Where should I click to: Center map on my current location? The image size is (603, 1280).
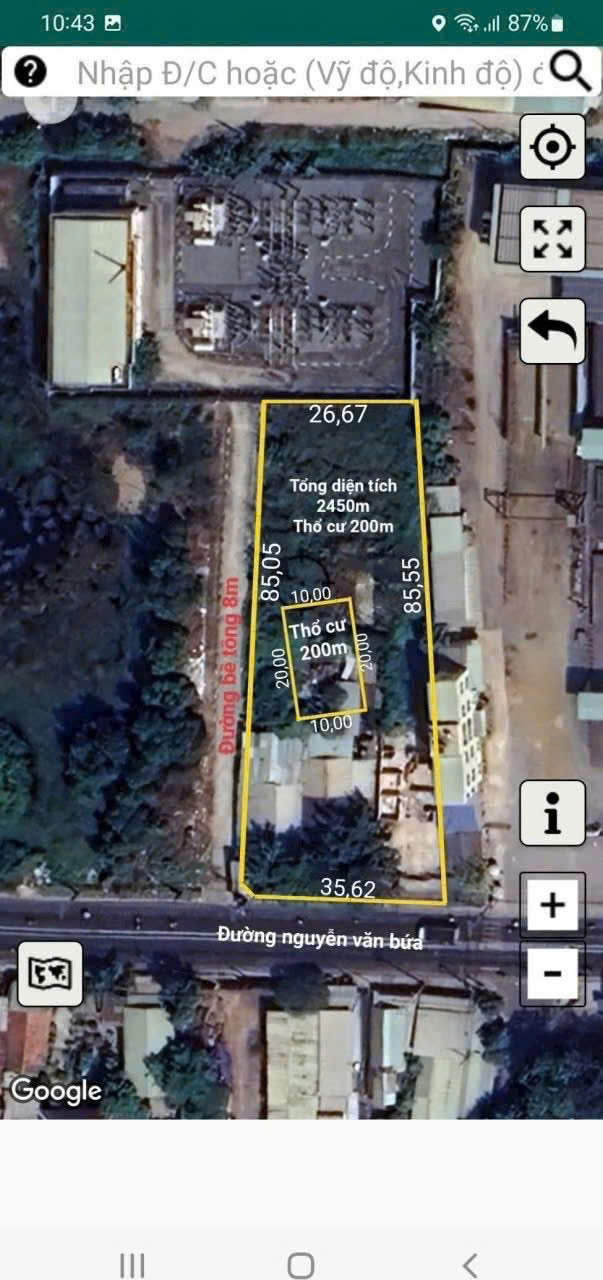551,148
